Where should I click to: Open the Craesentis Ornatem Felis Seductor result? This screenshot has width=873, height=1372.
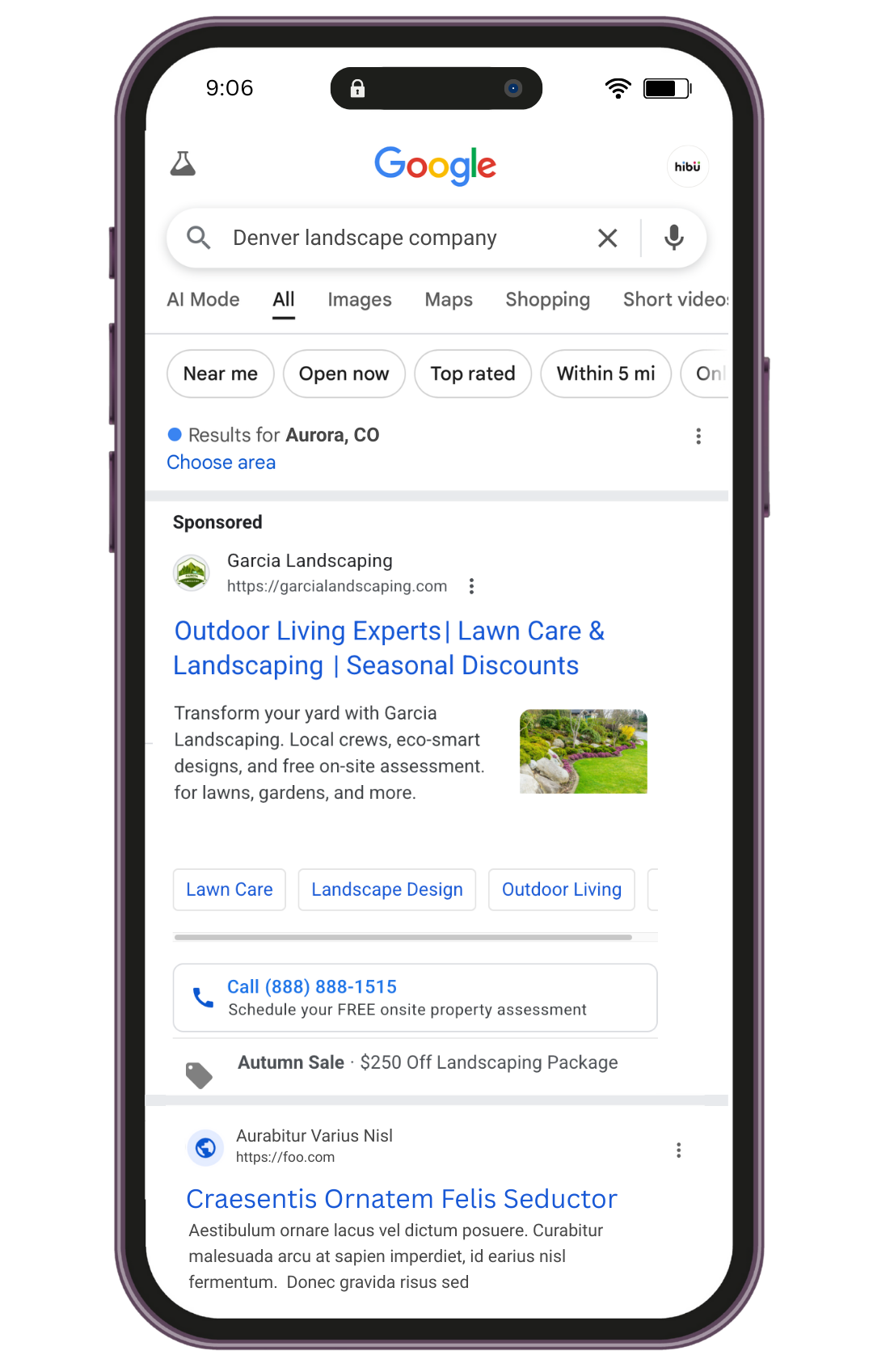point(401,1199)
